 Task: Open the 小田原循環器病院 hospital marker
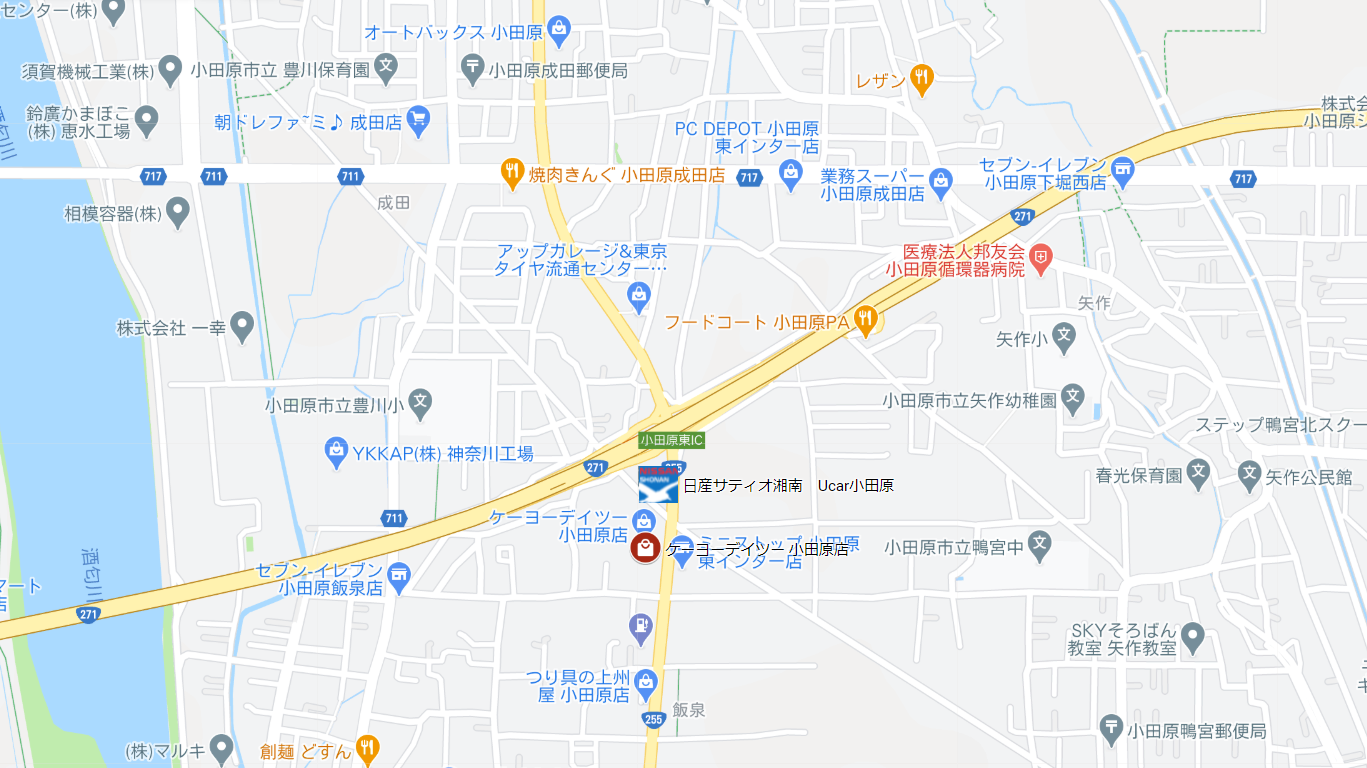[1041, 258]
